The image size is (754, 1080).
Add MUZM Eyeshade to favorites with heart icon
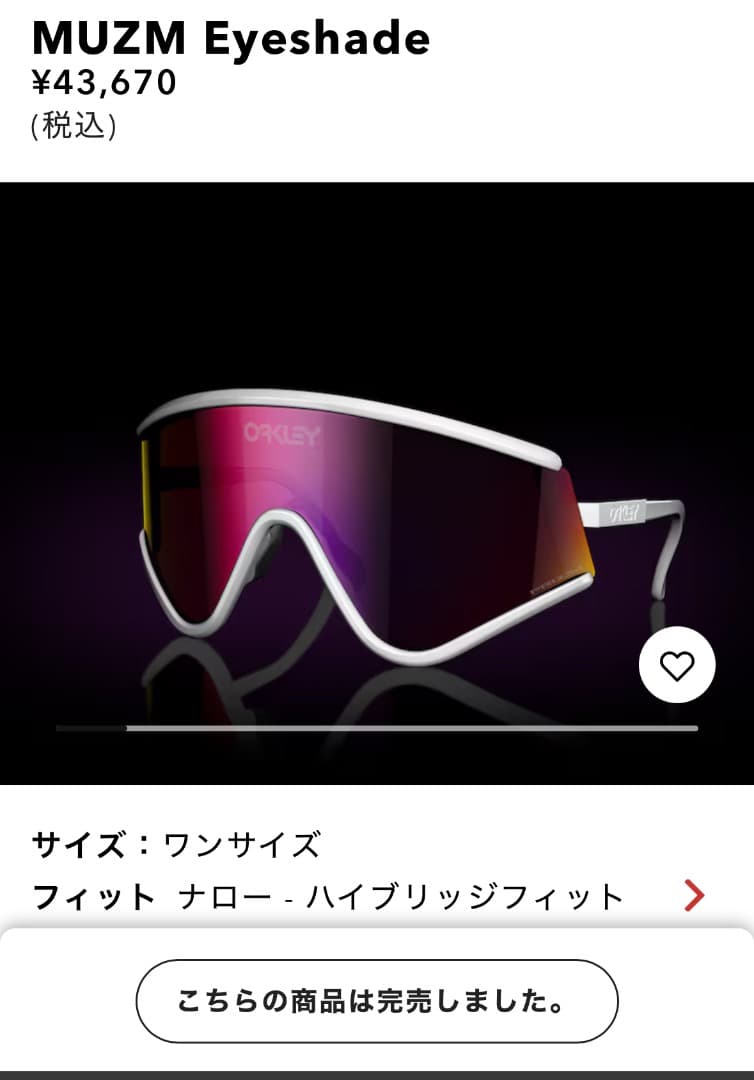click(x=677, y=666)
